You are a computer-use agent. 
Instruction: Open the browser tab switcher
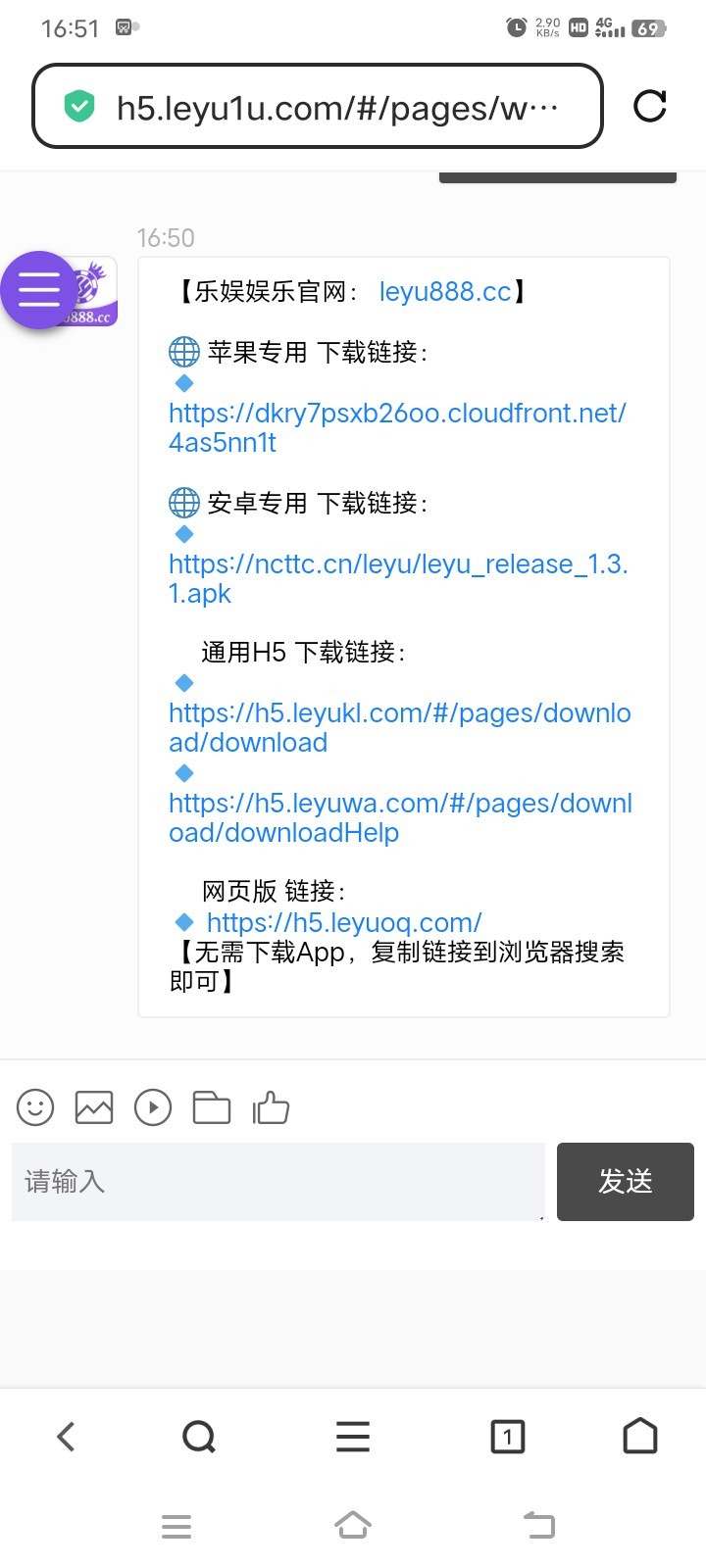[x=507, y=1437]
